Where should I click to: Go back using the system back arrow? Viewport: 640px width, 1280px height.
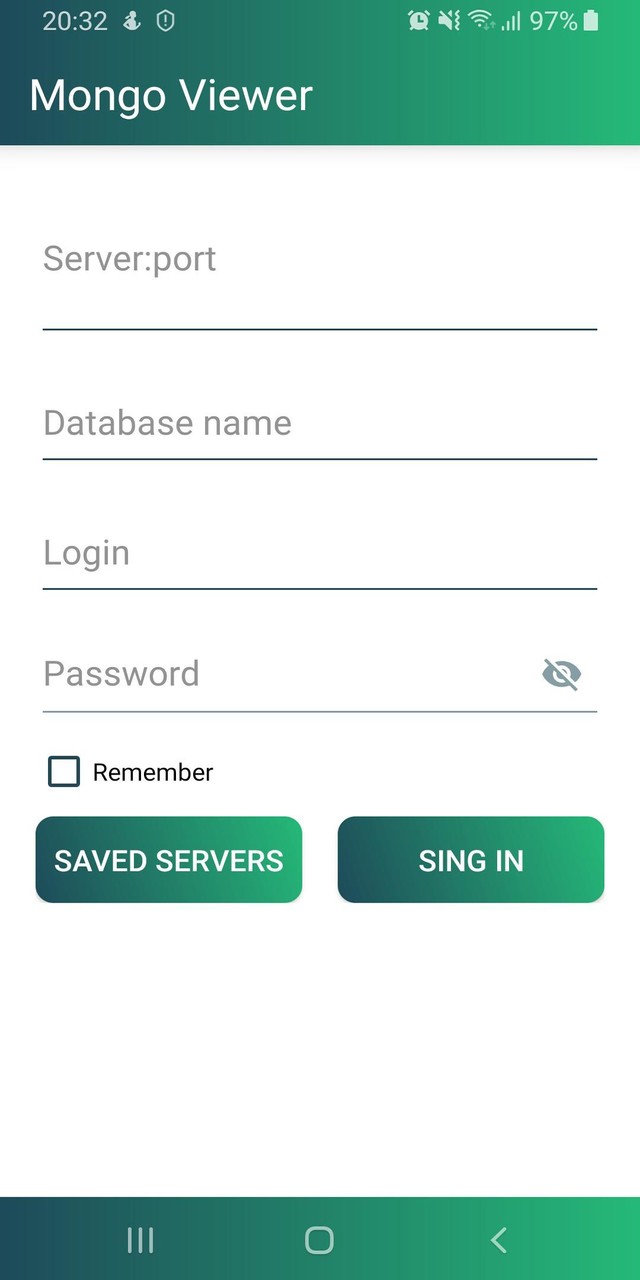pos(499,1240)
